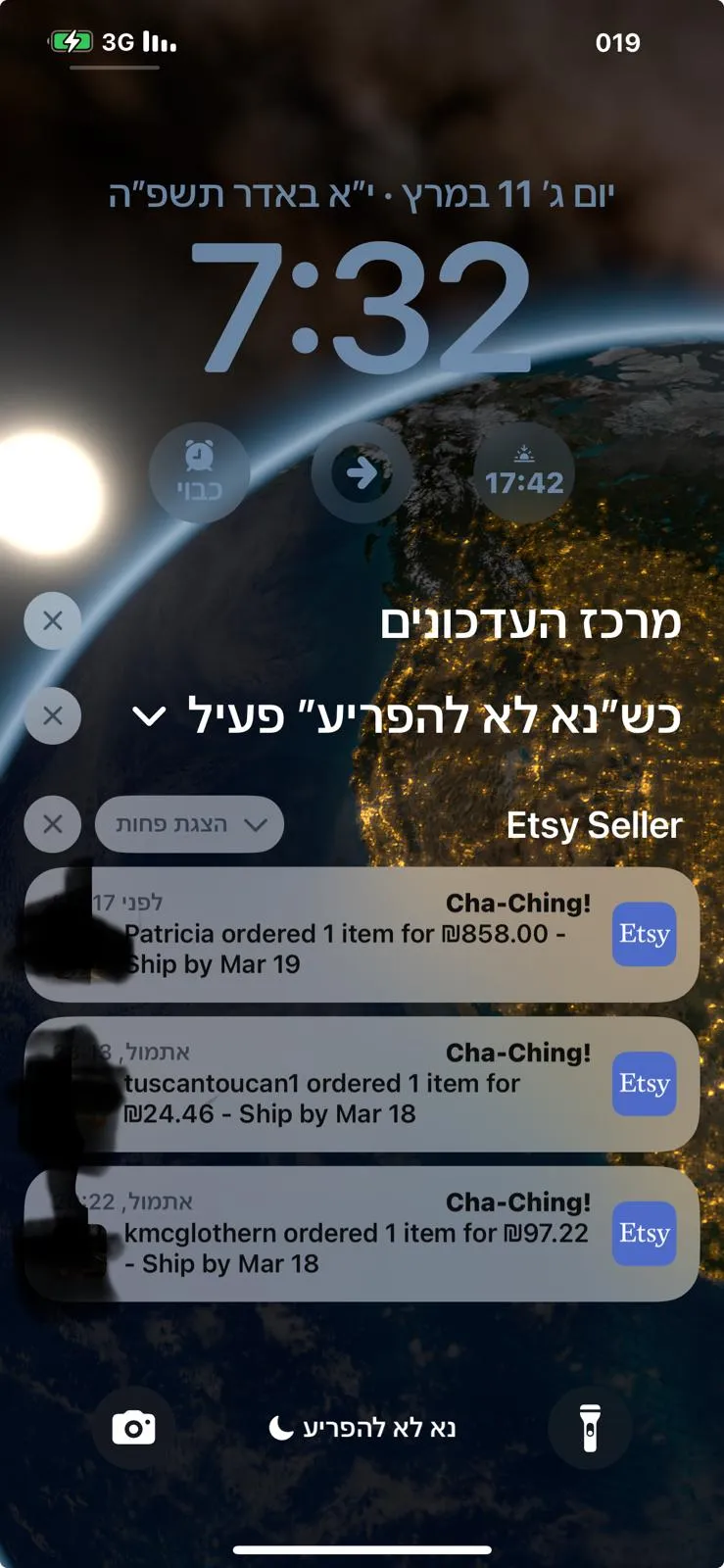Open the tuscantoucan1 order notification
The height and width of the screenshot is (1568, 724).
coord(362,1084)
